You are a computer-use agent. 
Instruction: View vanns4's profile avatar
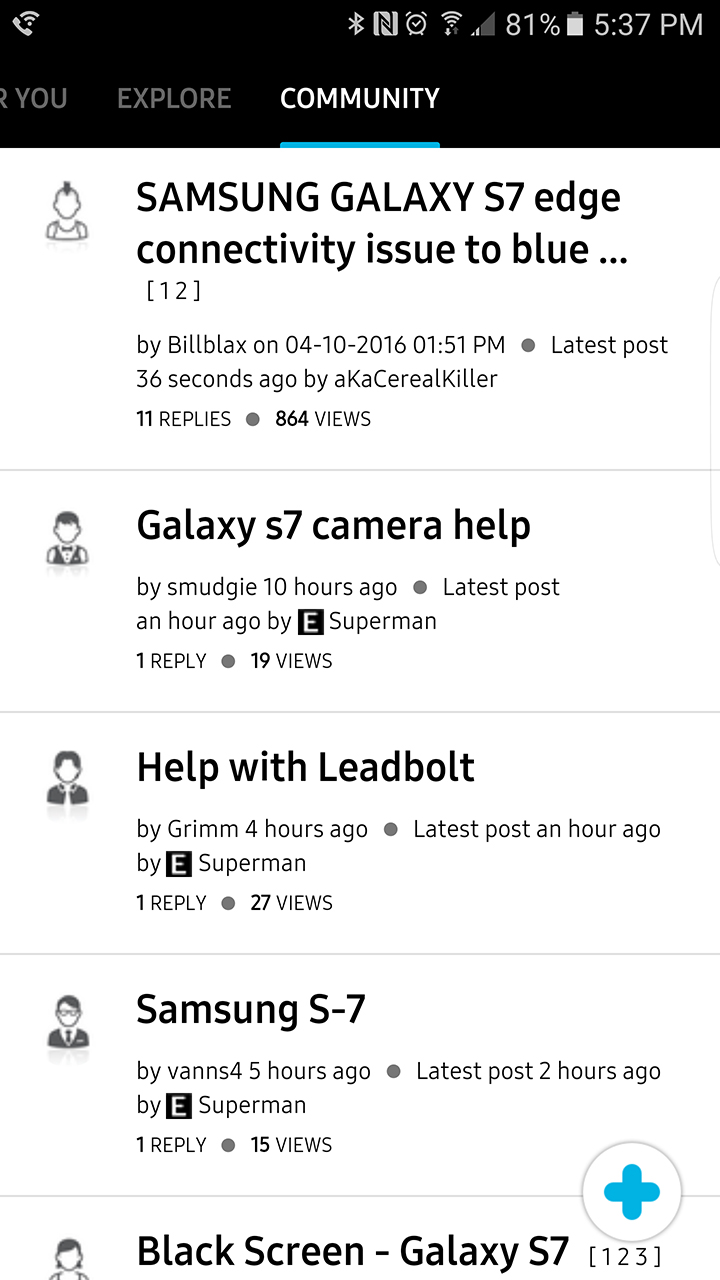(x=67, y=1023)
